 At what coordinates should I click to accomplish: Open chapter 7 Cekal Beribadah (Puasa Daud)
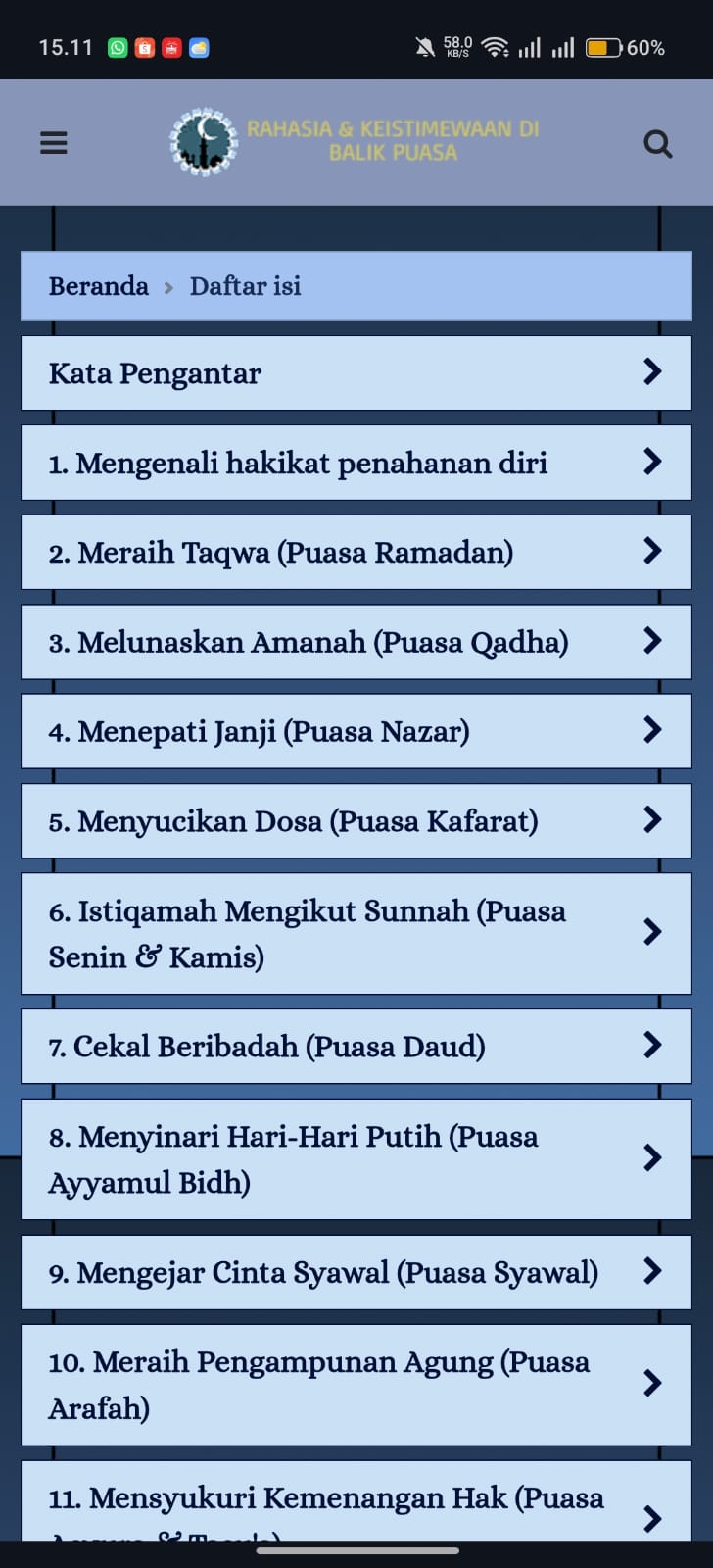pos(356,1047)
